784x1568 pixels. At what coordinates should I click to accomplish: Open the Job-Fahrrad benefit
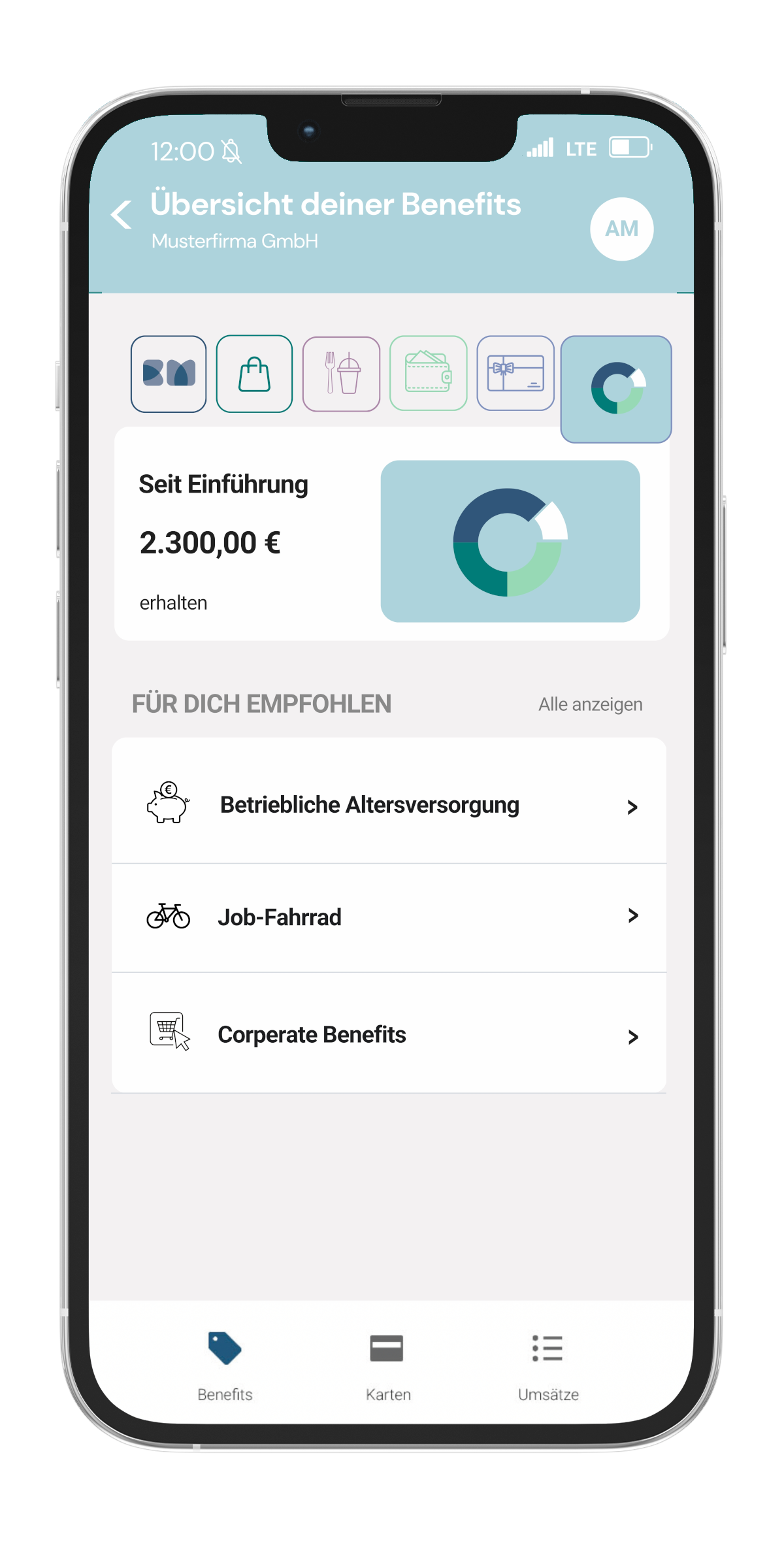(x=389, y=917)
